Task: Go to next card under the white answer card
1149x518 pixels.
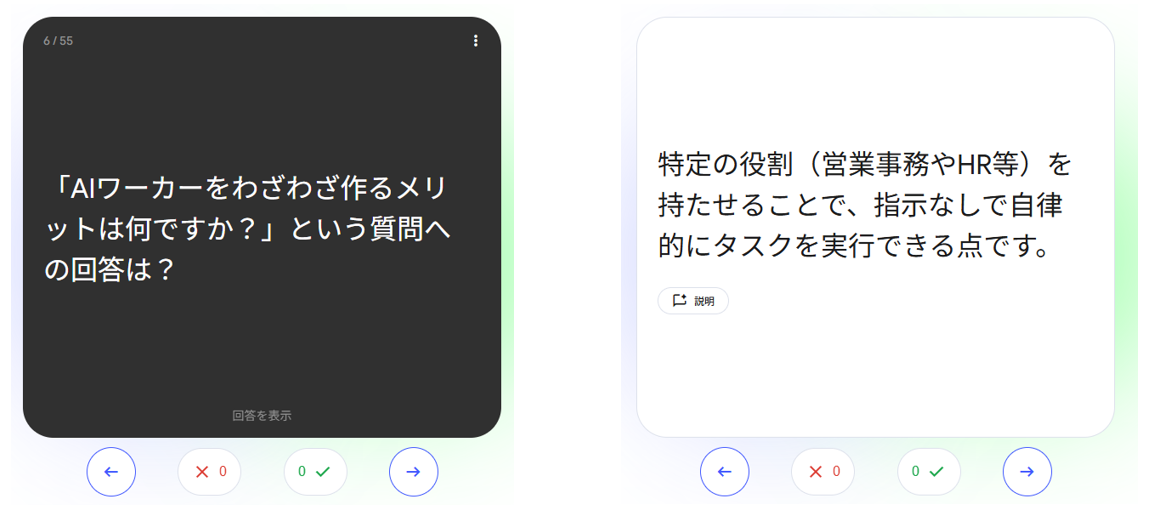Action: (x=1027, y=472)
